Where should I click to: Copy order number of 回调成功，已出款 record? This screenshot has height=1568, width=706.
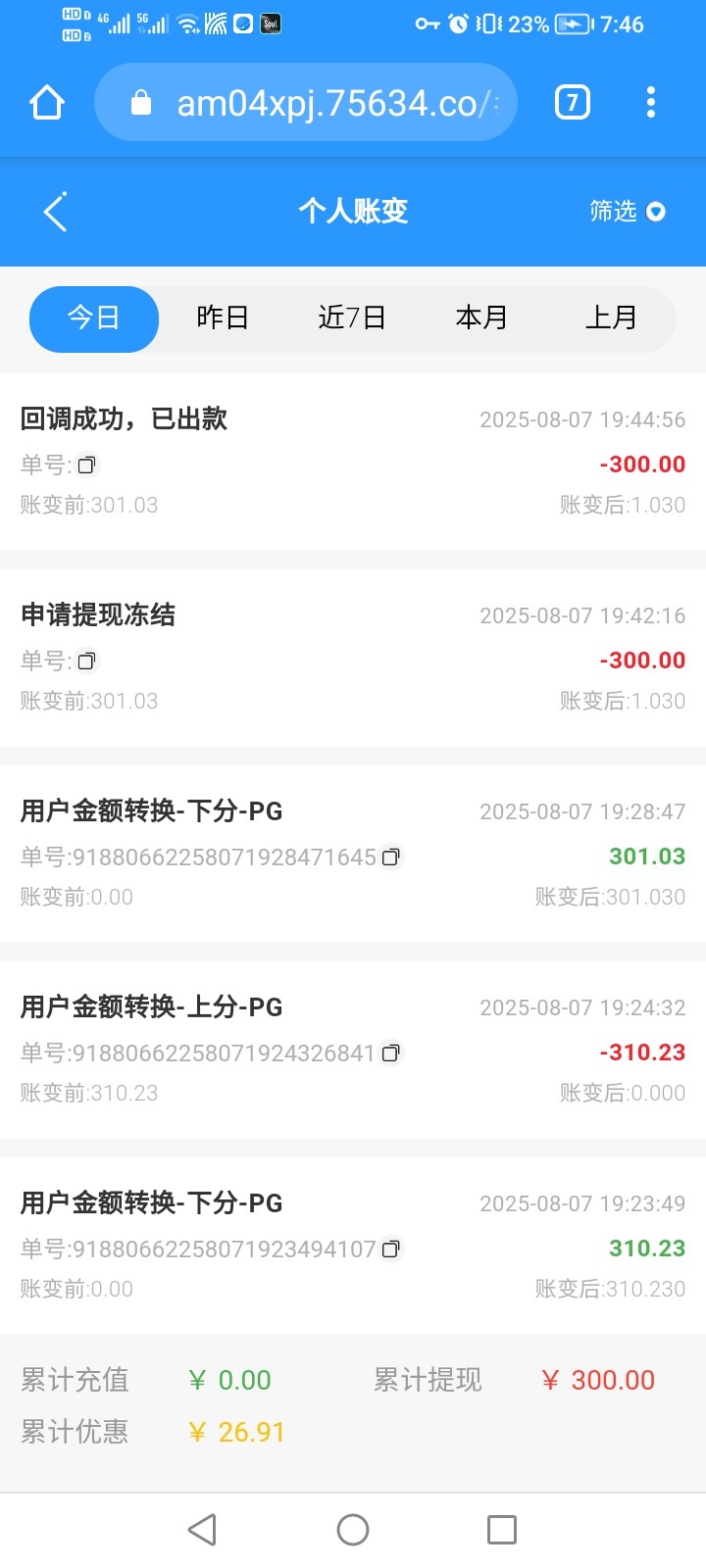86,465
